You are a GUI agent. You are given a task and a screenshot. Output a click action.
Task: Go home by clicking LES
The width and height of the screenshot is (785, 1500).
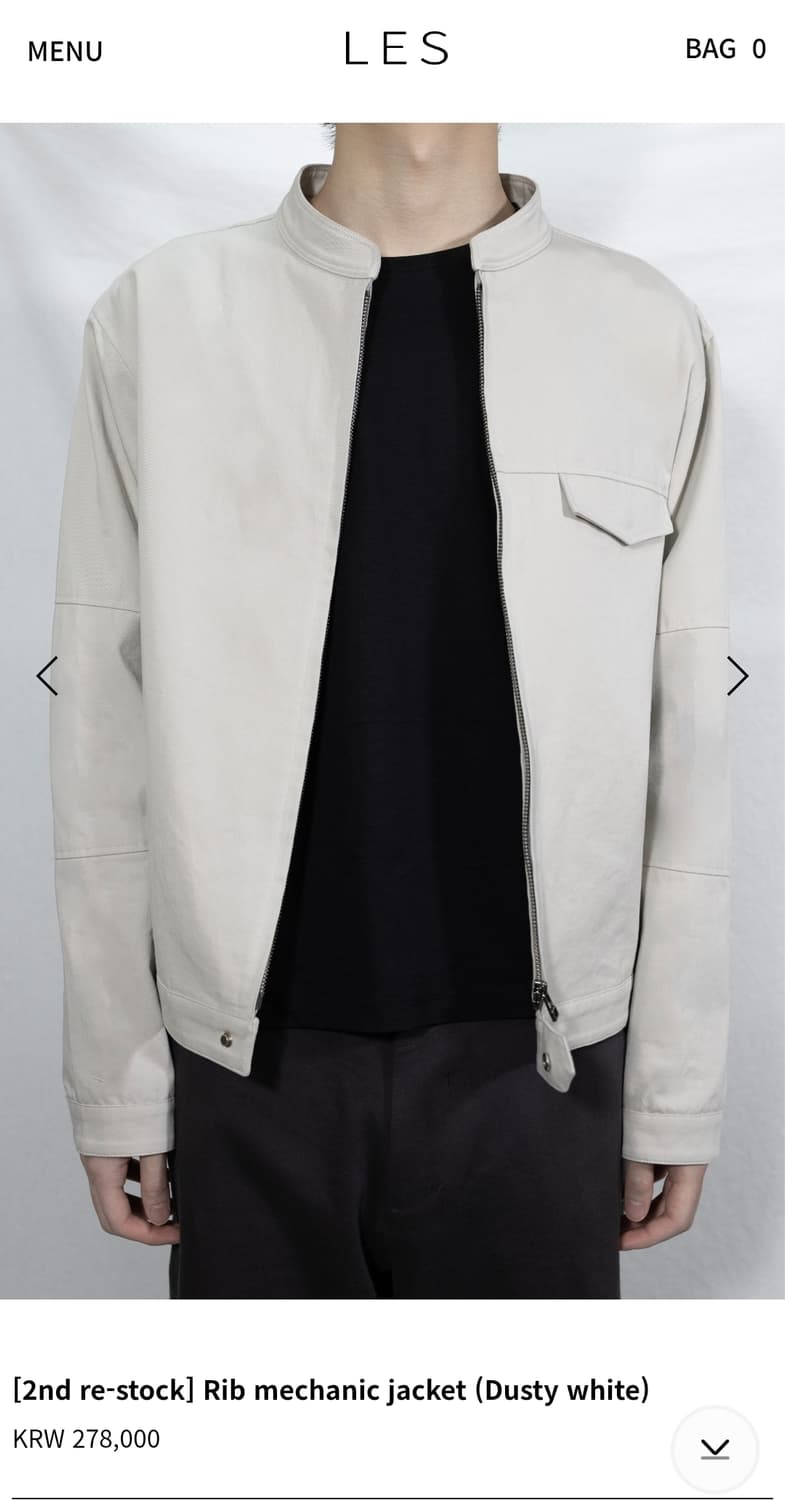tap(392, 47)
